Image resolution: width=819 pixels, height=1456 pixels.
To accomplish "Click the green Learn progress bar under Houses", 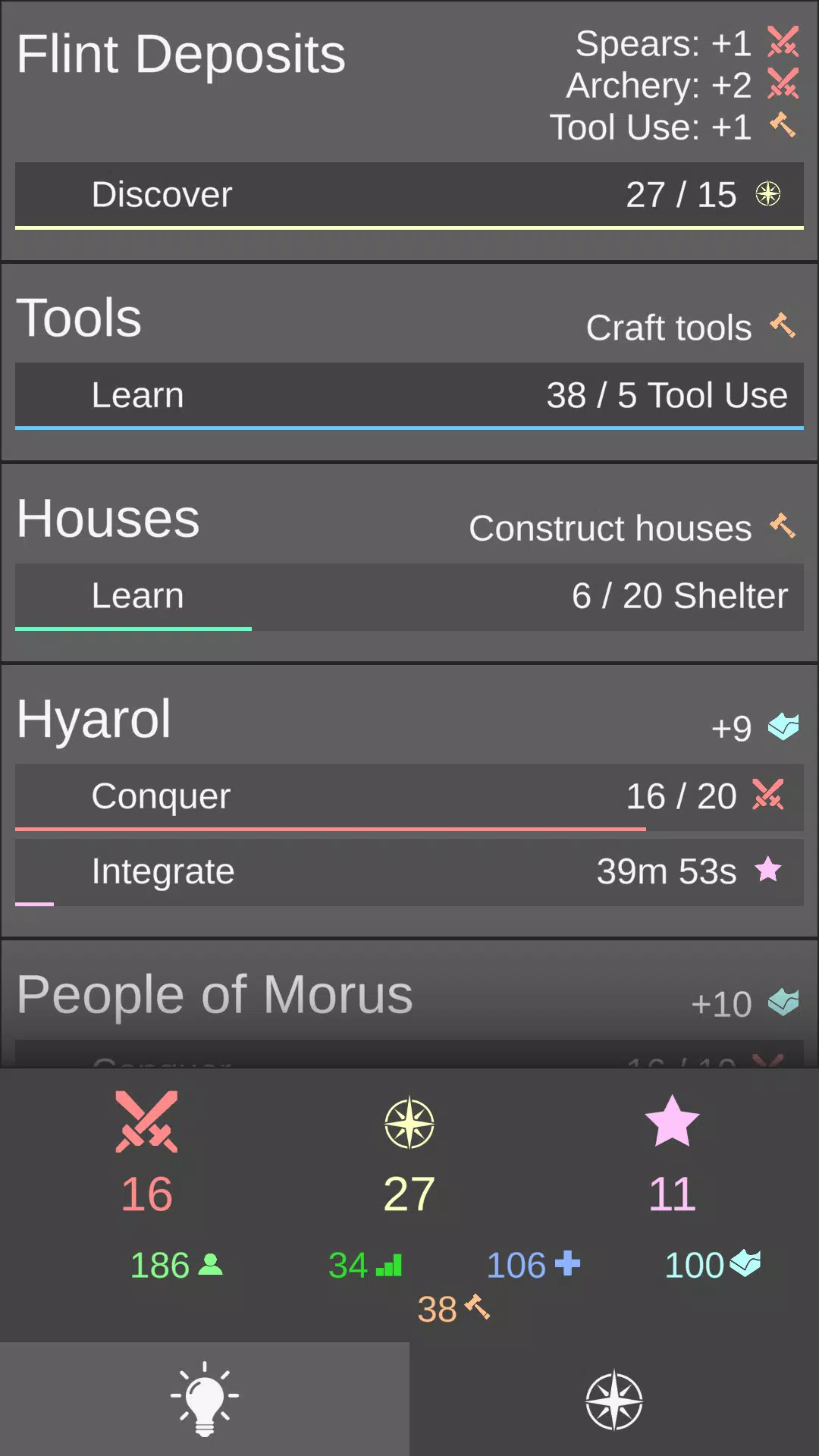I will click(133, 627).
